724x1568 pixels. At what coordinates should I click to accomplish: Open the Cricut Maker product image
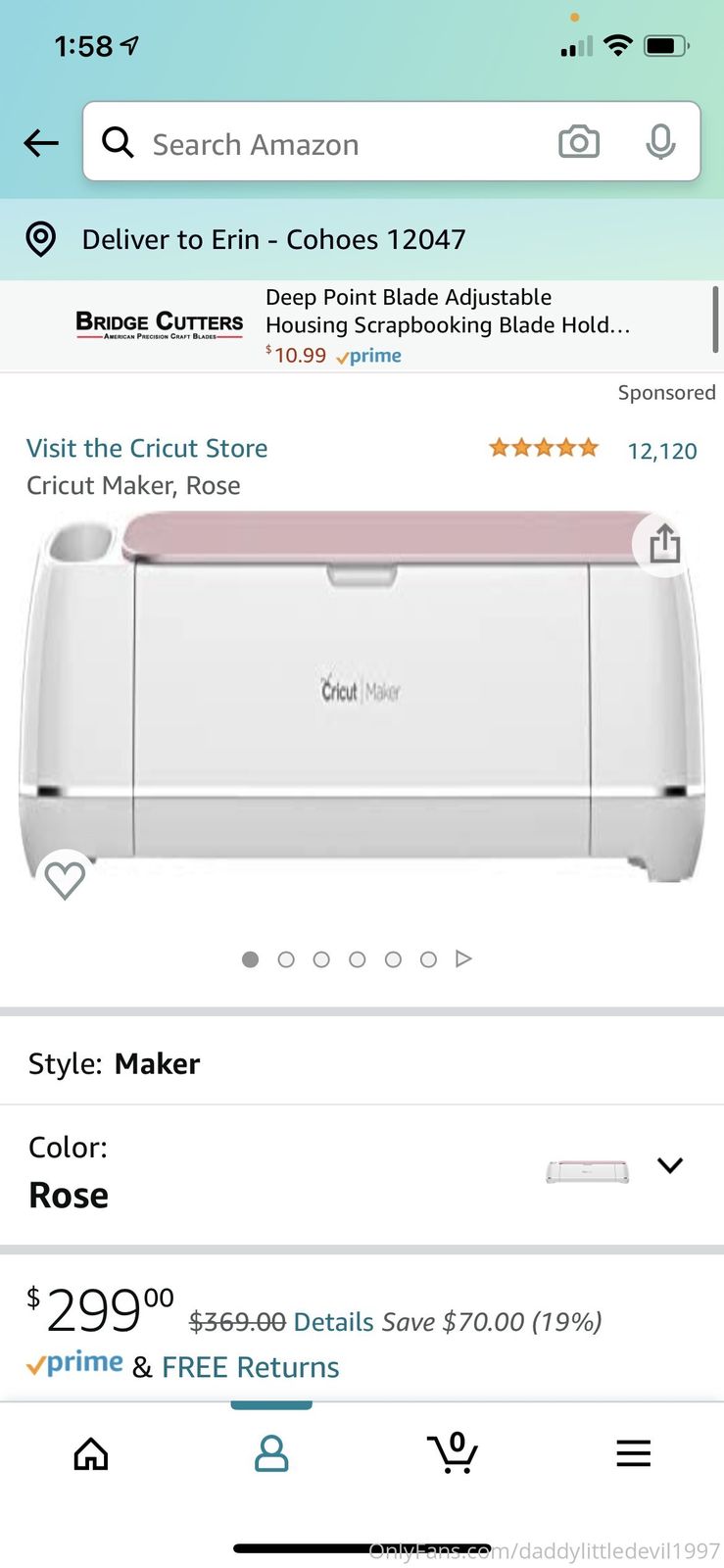click(x=362, y=696)
